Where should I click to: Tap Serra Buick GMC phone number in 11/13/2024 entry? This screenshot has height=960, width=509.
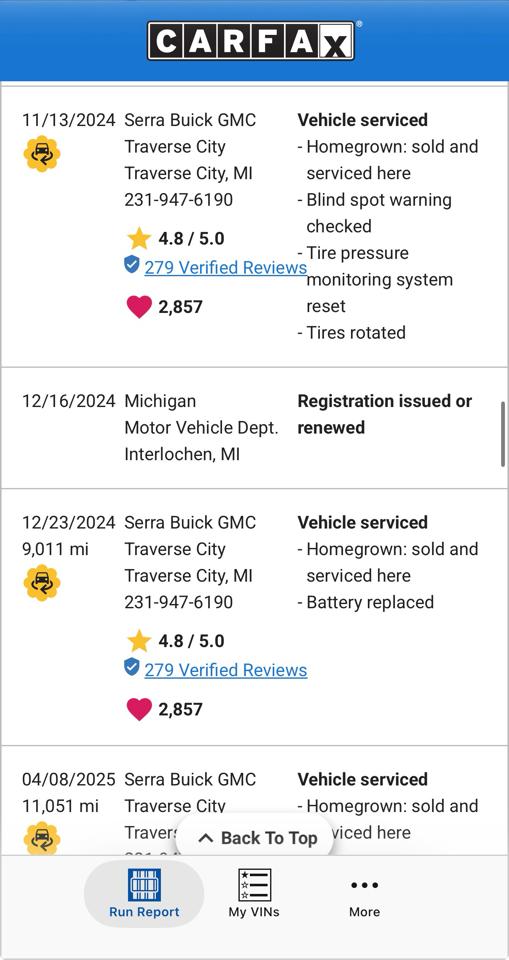[178, 200]
